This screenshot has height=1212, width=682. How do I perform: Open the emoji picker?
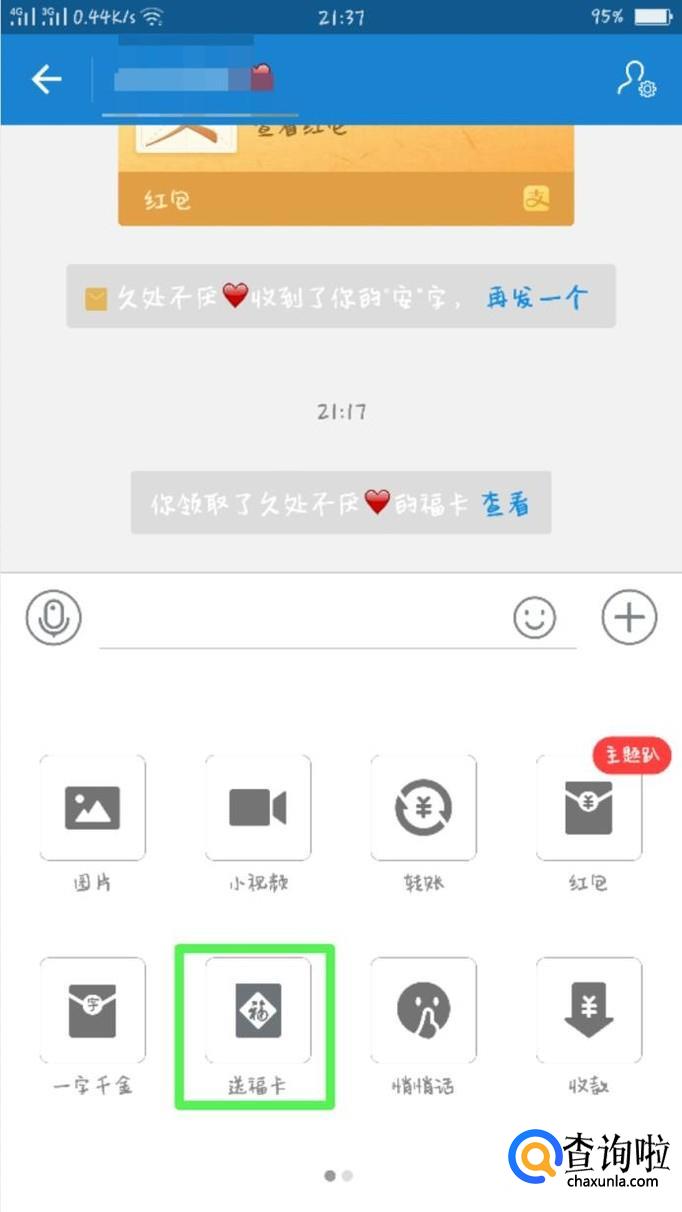click(534, 618)
